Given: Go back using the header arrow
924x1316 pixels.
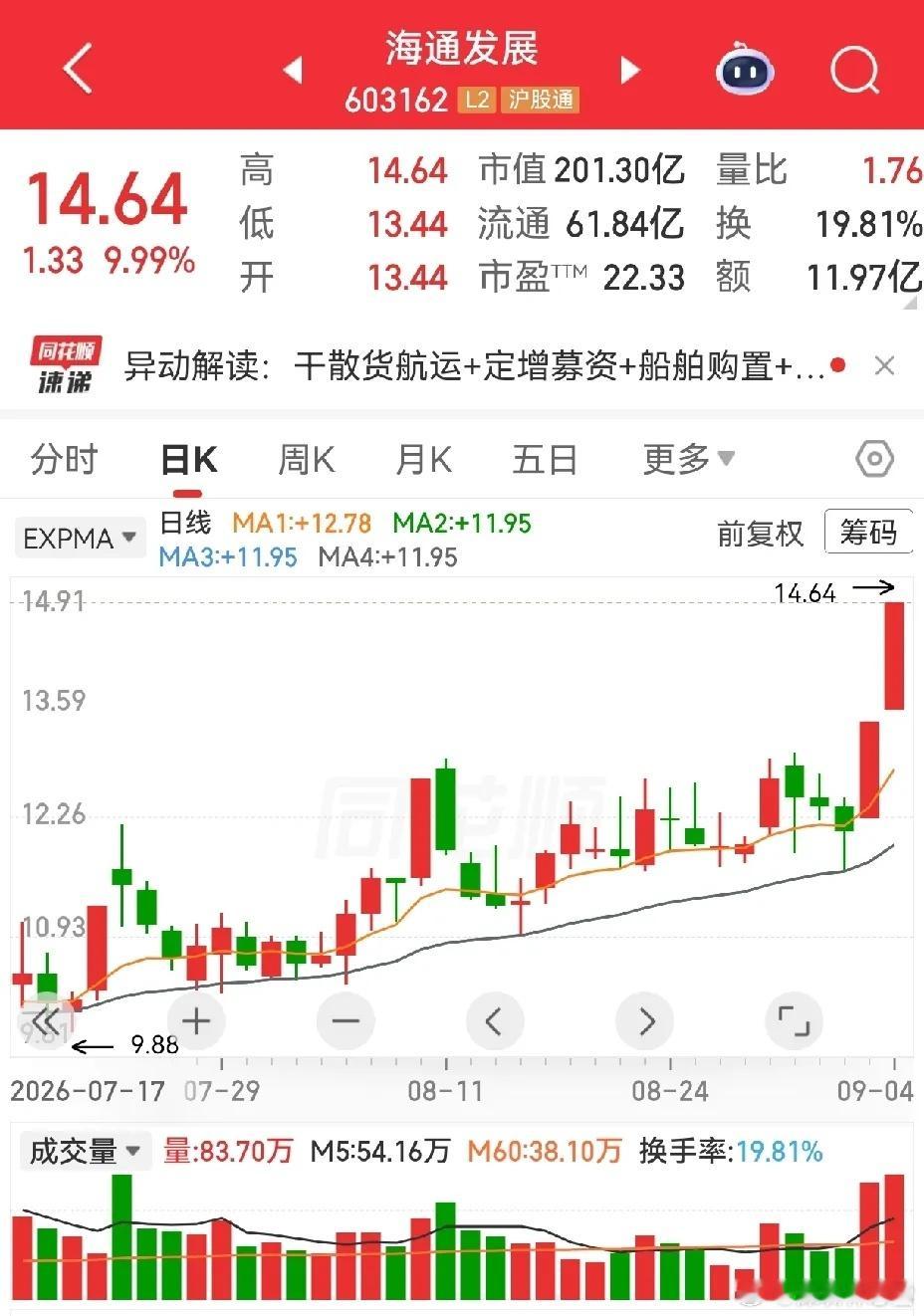Looking at the screenshot, I should 77,69.
